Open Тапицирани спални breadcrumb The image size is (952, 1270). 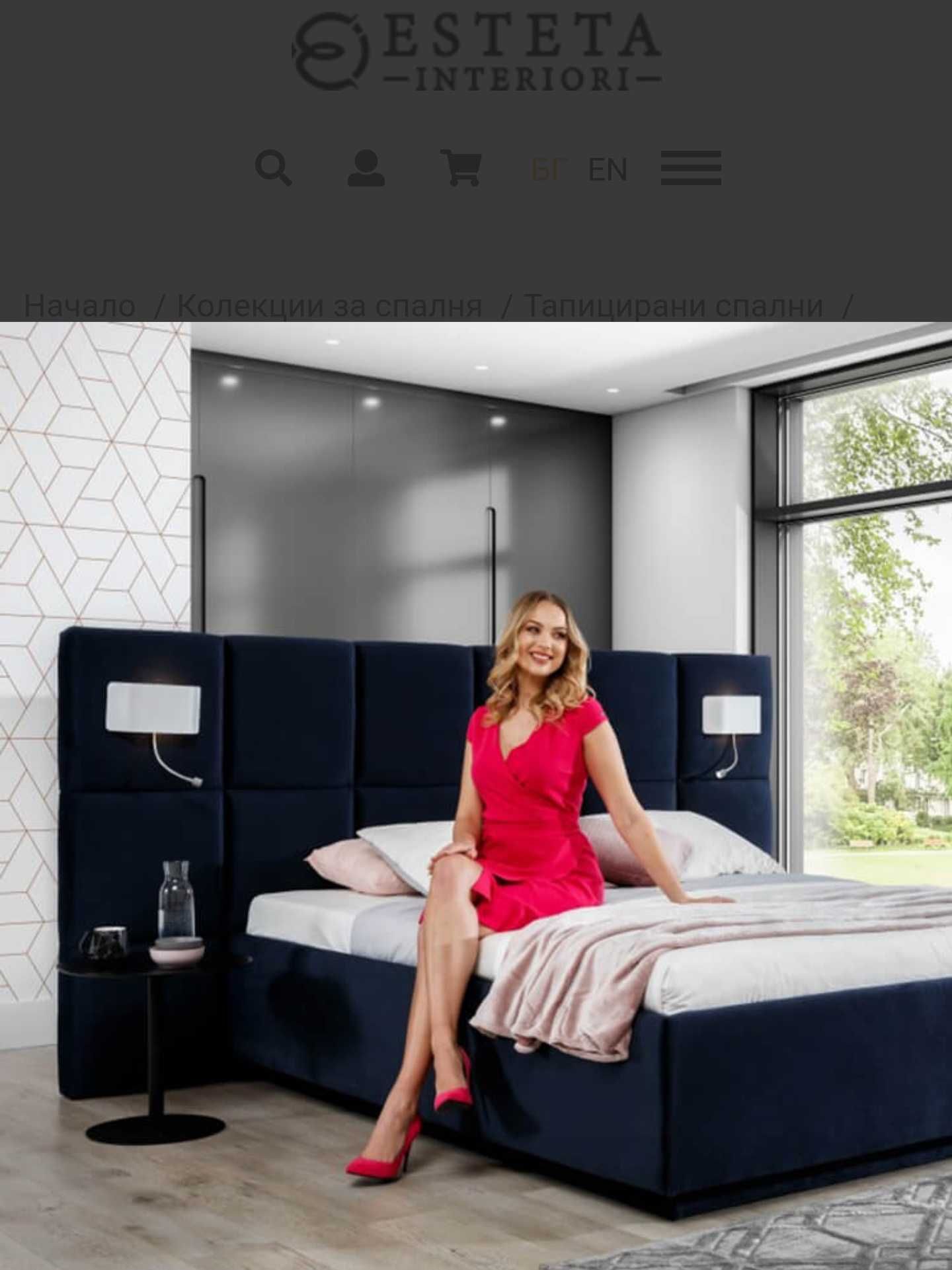click(x=673, y=305)
